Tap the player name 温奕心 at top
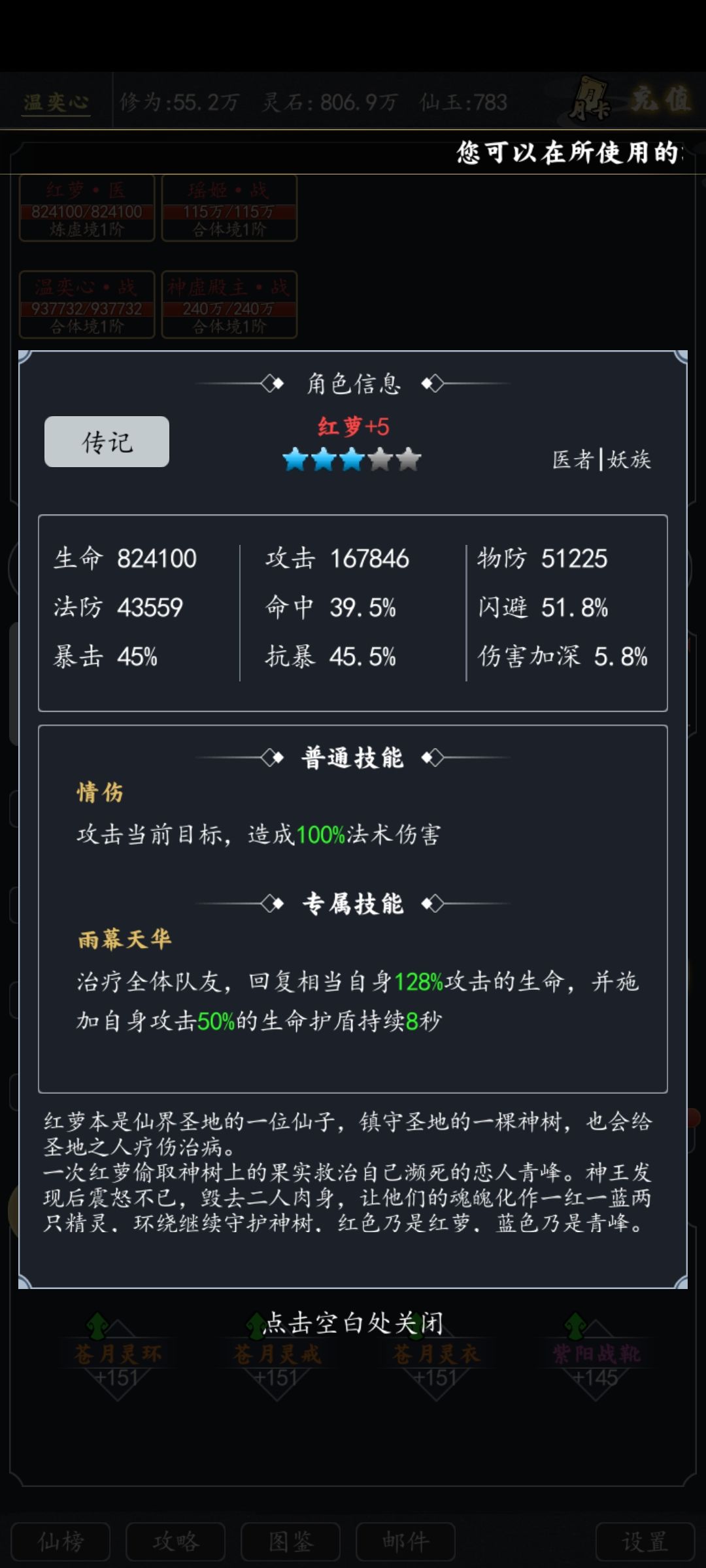The height and width of the screenshot is (1568, 706). pyautogui.click(x=58, y=101)
